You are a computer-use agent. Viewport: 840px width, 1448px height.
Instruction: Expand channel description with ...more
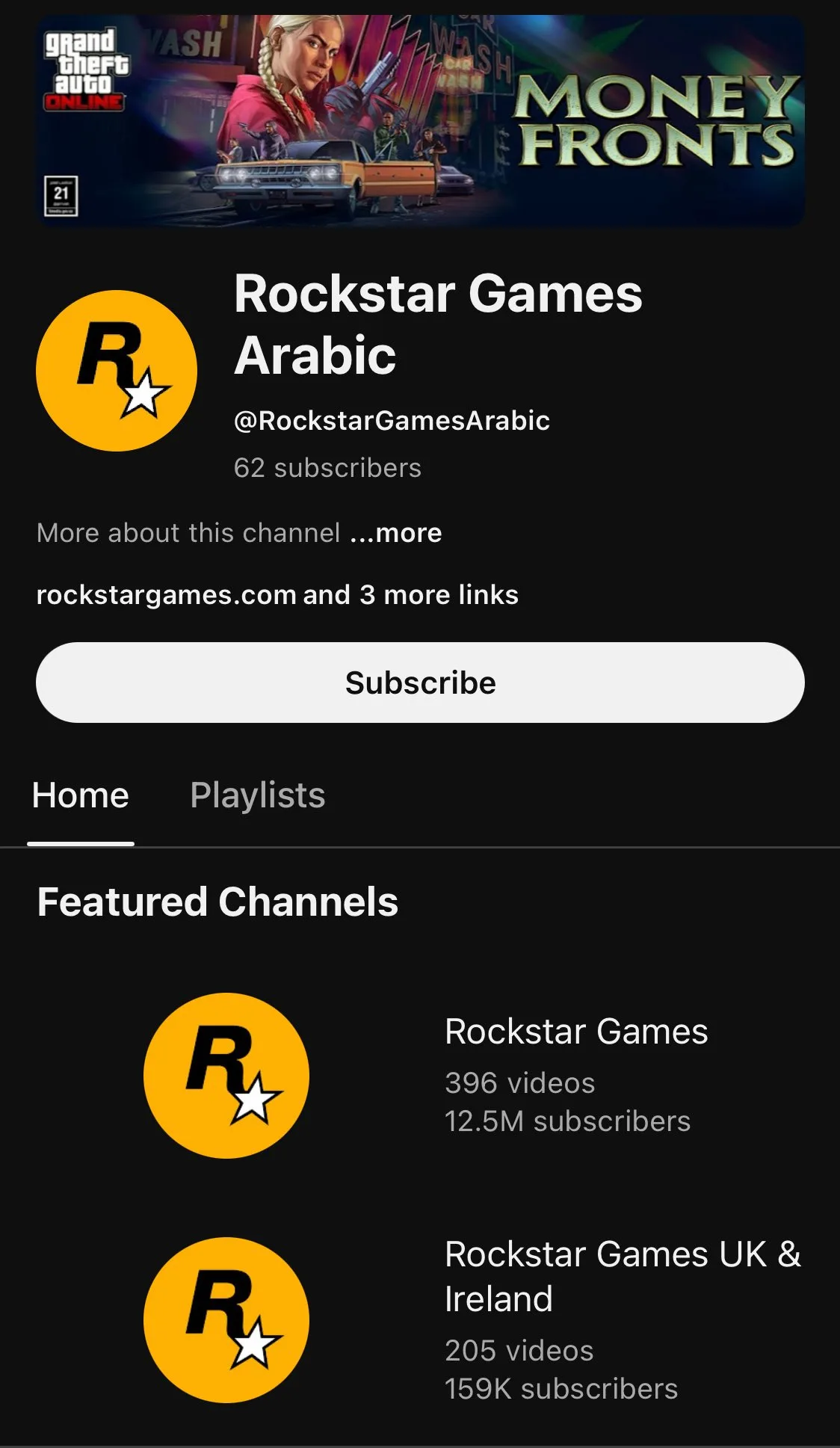[396, 533]
